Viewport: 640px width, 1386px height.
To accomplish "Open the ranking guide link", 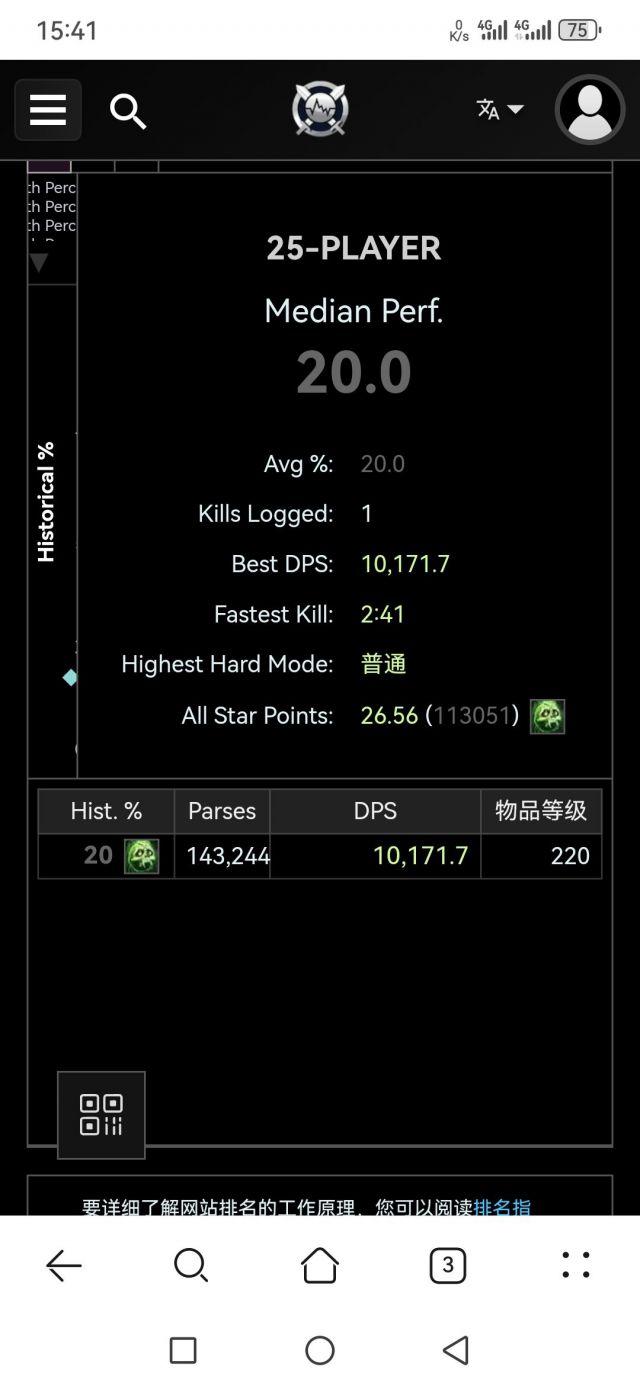I will coord(502,1207).
